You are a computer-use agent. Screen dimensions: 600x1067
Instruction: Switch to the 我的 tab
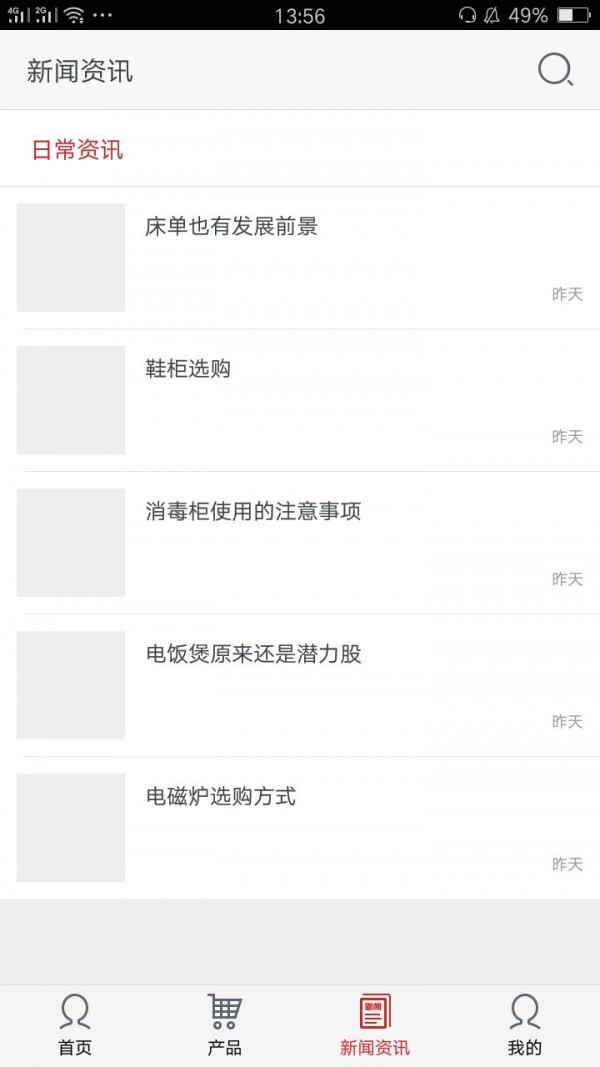click(525, 1026)
